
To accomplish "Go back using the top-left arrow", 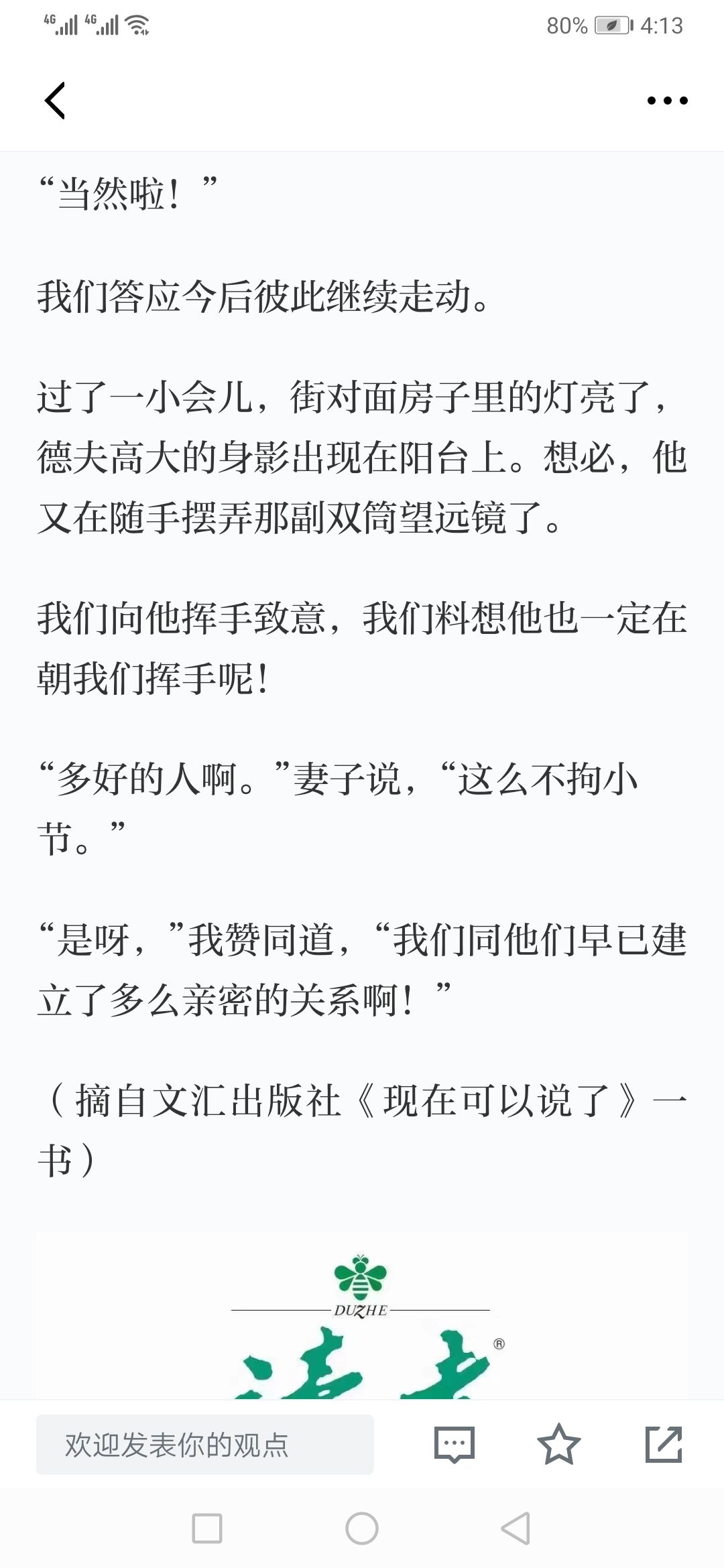I will [x=55, y=101].
